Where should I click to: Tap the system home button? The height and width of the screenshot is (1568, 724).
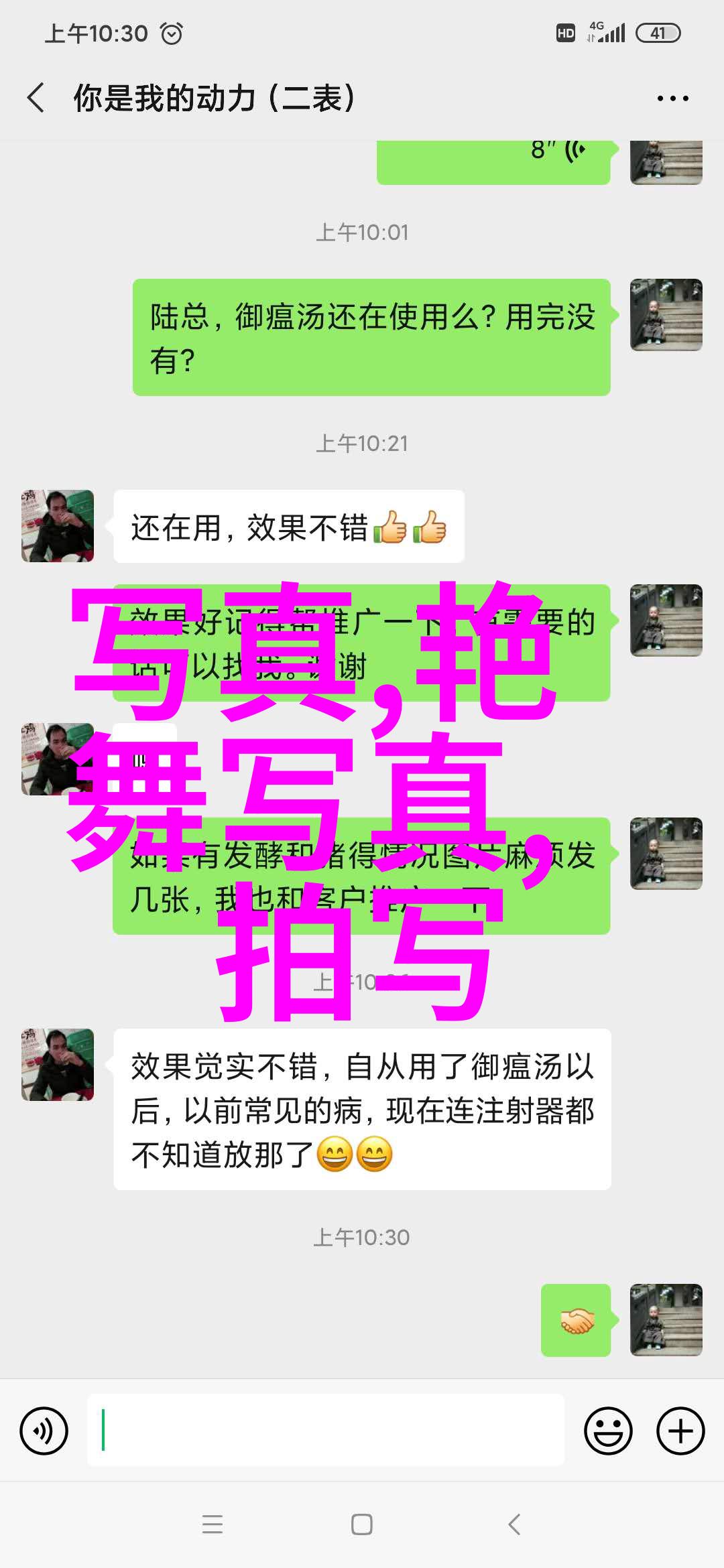coord(362,1524)
